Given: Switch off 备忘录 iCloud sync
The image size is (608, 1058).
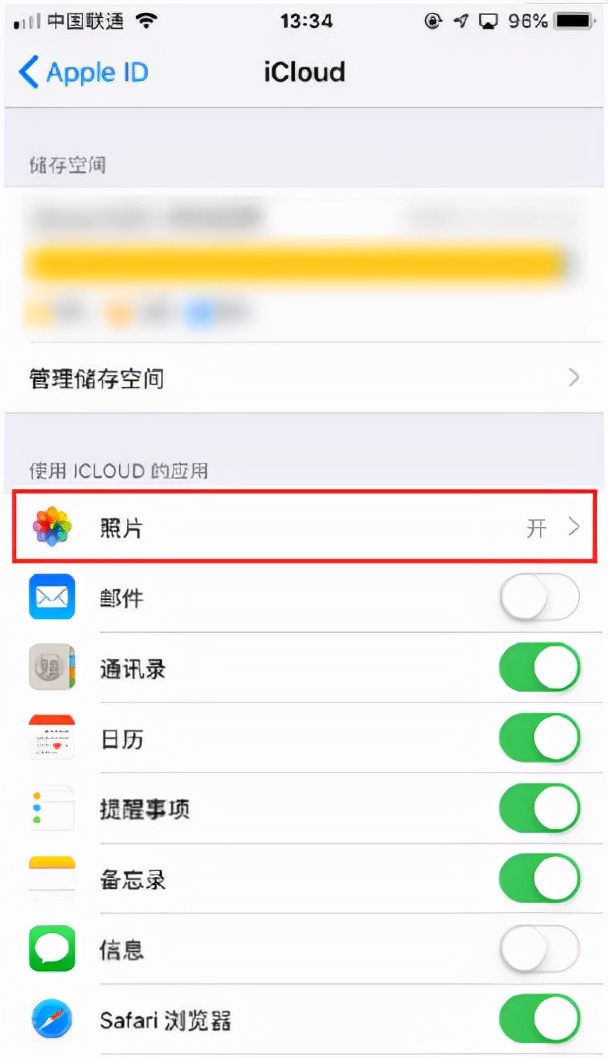Looking at the screenshot, I should click(x=539, y=879).
